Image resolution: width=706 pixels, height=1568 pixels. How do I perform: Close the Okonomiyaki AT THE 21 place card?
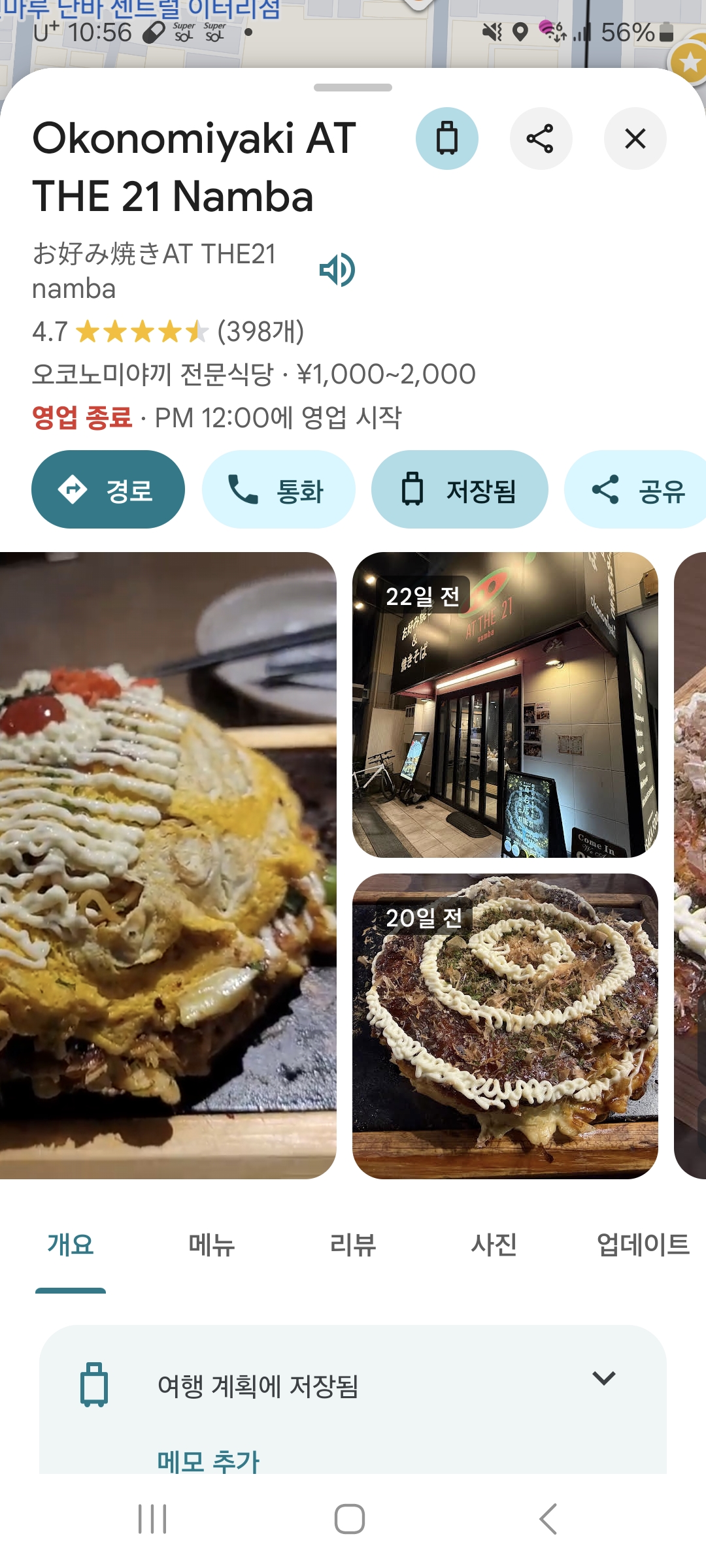coord(635,139)
